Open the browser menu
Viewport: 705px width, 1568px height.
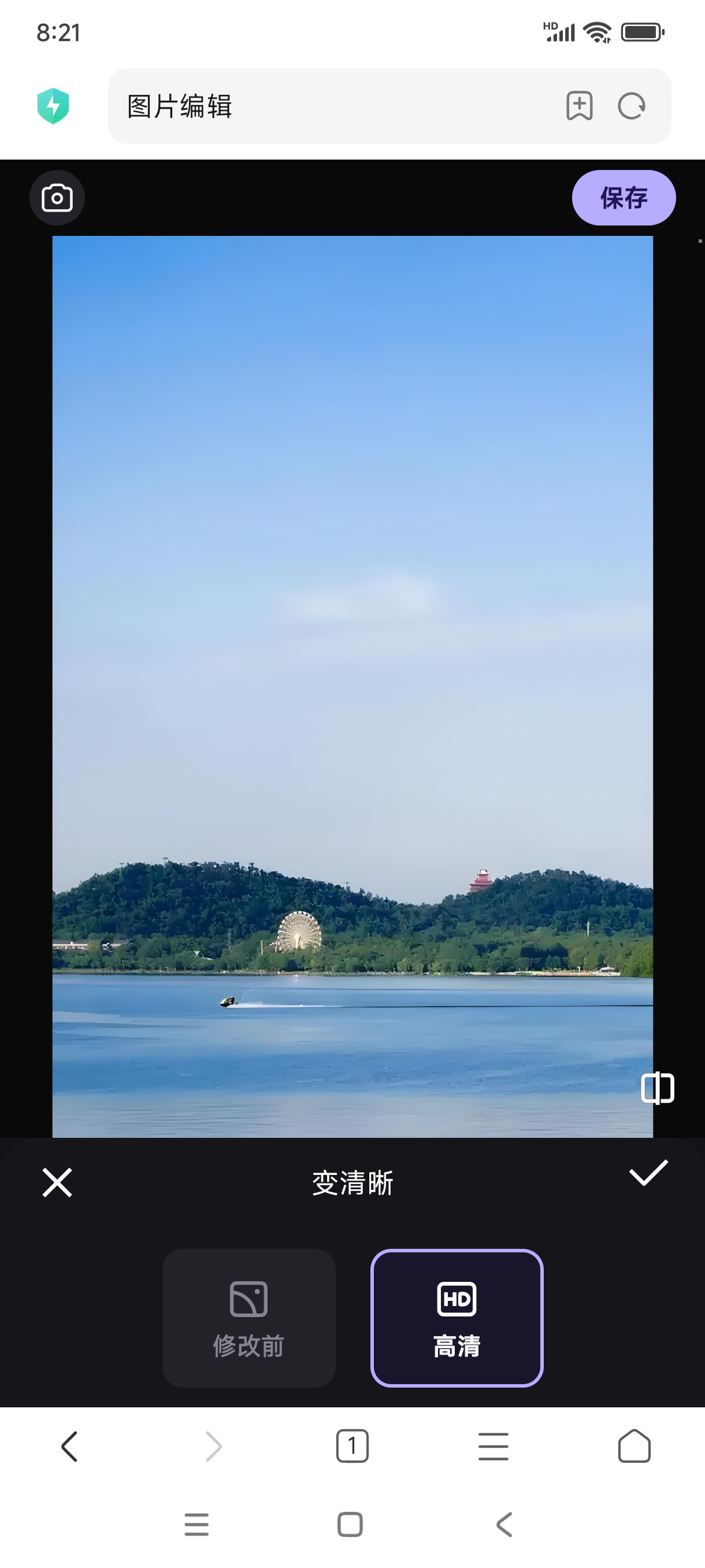(493, 1445)
